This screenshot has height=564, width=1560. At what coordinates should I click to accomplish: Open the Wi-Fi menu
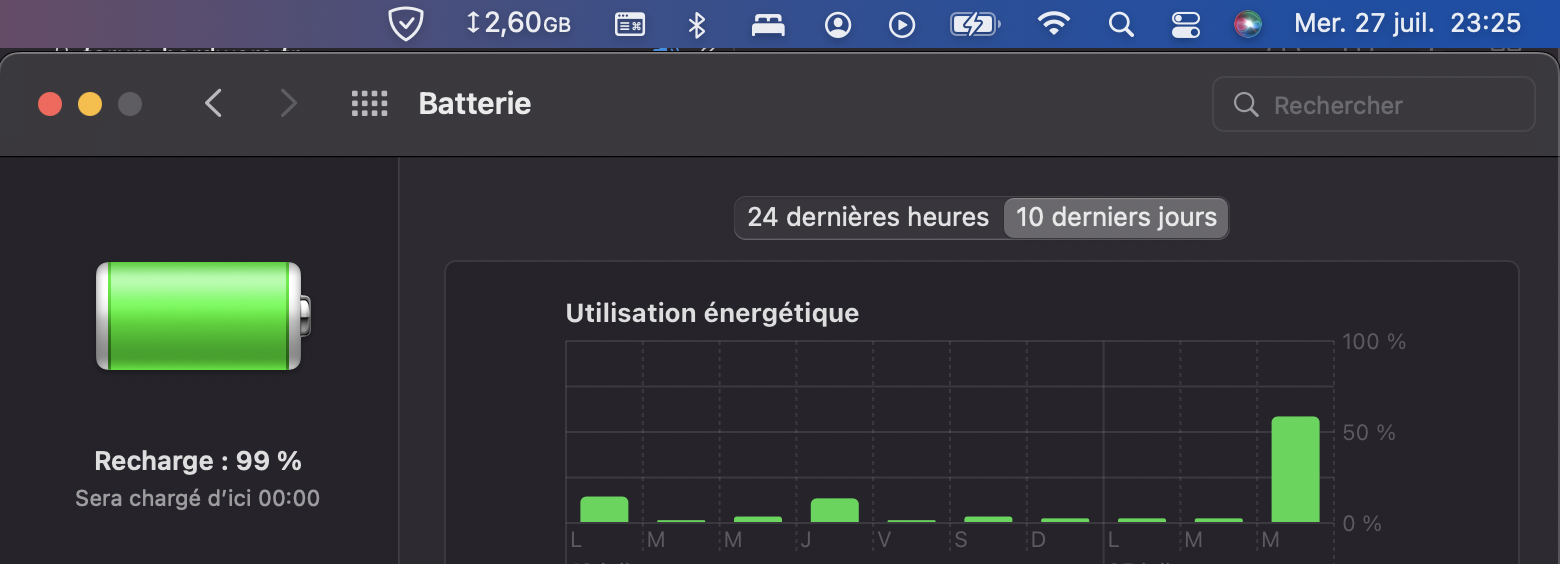(1053, 24)
